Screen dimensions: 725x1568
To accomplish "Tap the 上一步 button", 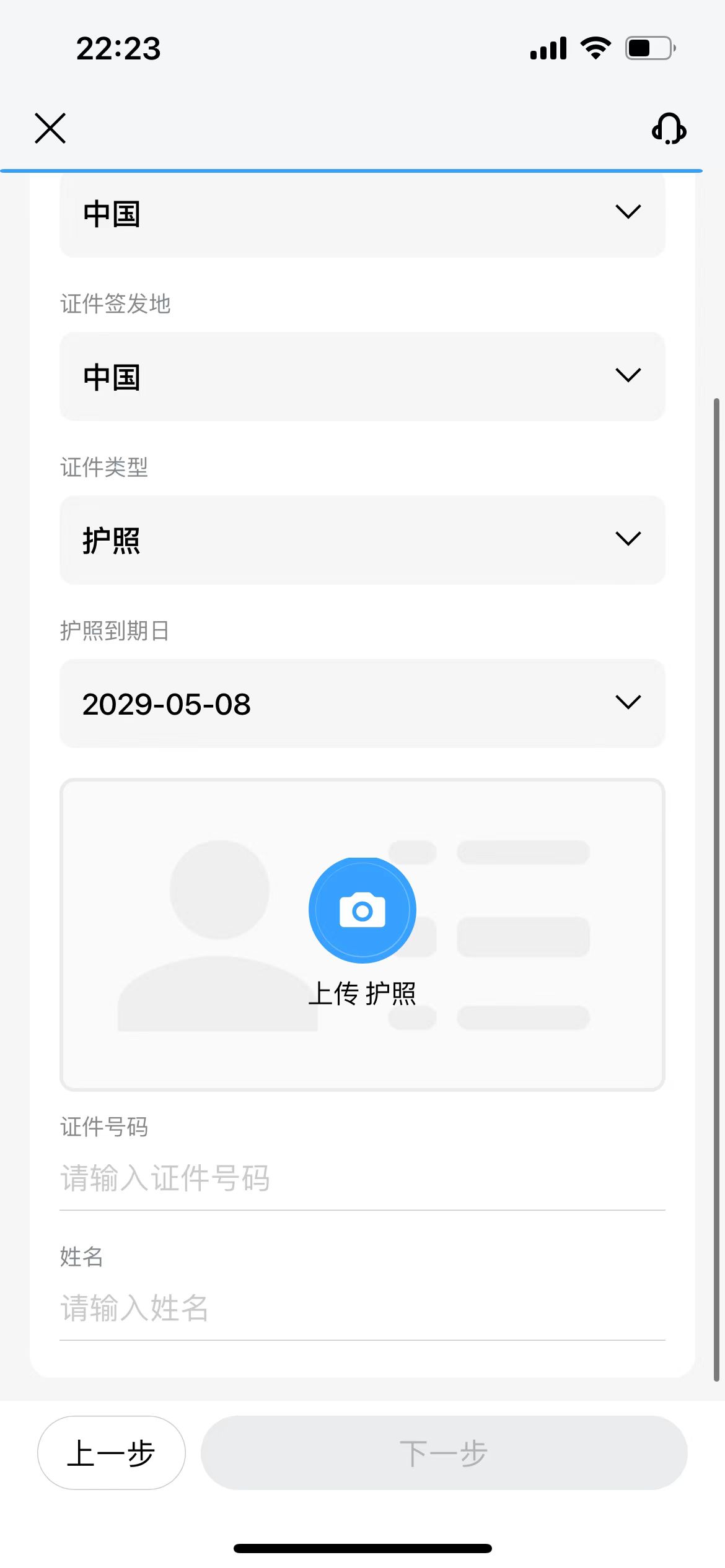I will pyautogui.click(x=112, y=1453).
